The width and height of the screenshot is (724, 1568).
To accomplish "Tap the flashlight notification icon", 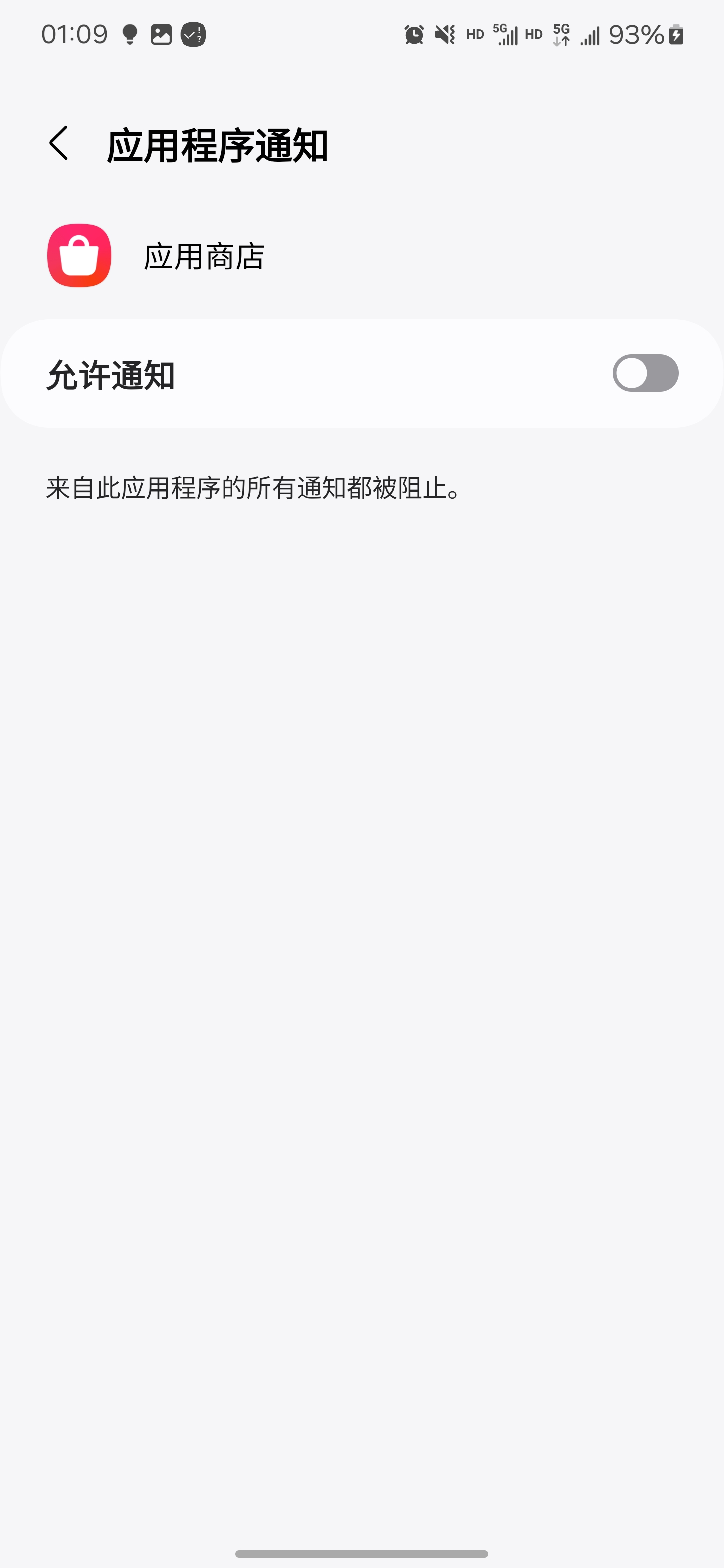I will click(x=130, y=35).
